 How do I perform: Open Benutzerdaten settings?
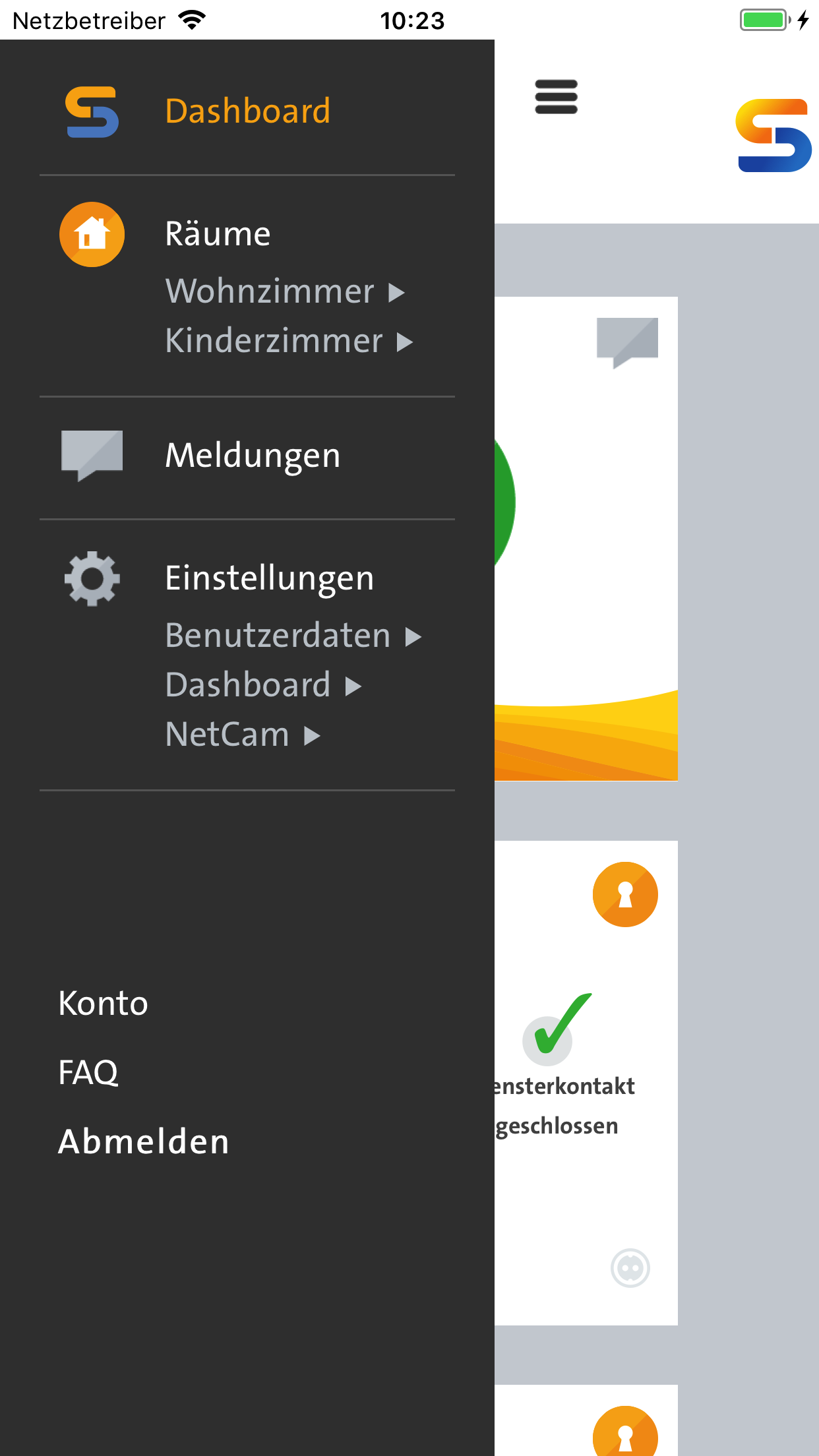coord(293,636)
